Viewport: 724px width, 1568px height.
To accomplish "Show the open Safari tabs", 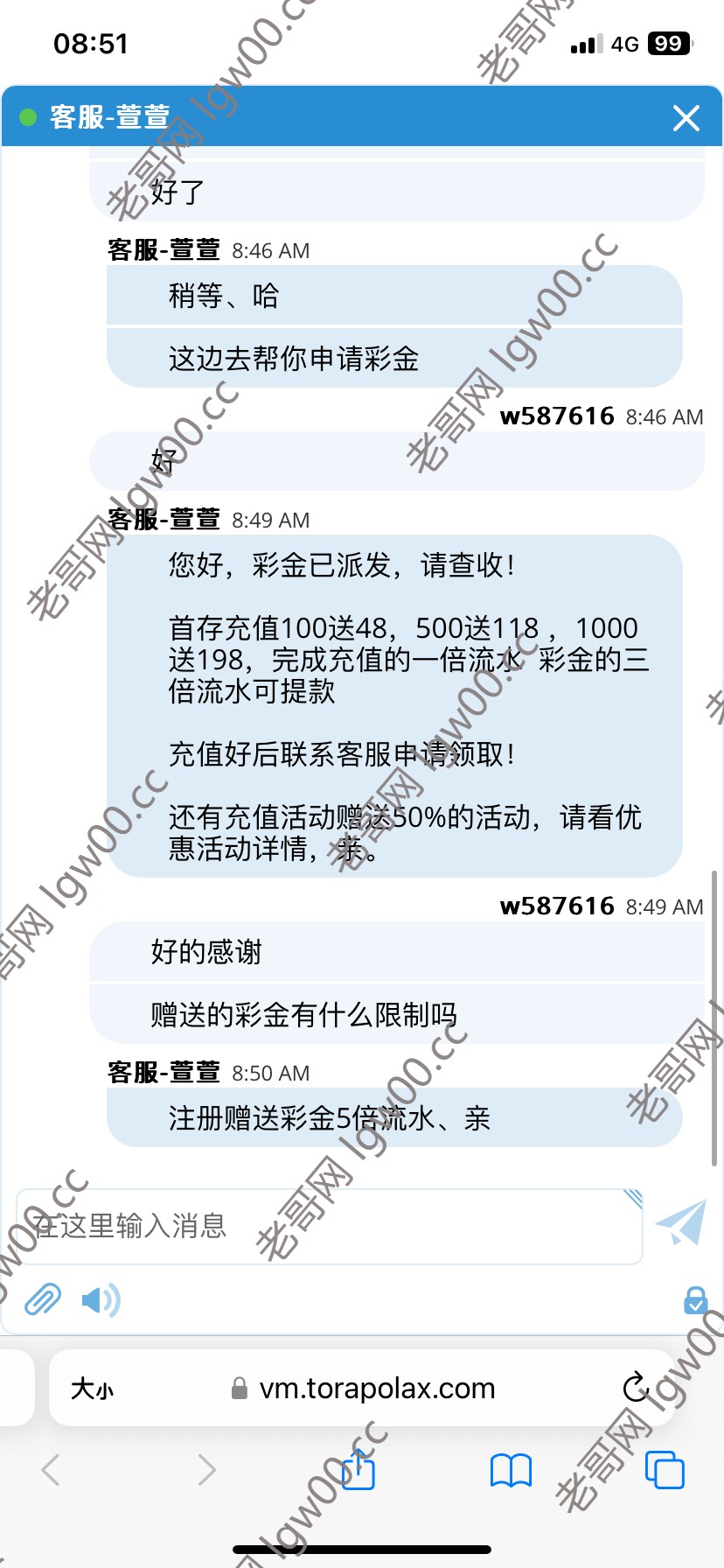I will (x=665, y=1470).
